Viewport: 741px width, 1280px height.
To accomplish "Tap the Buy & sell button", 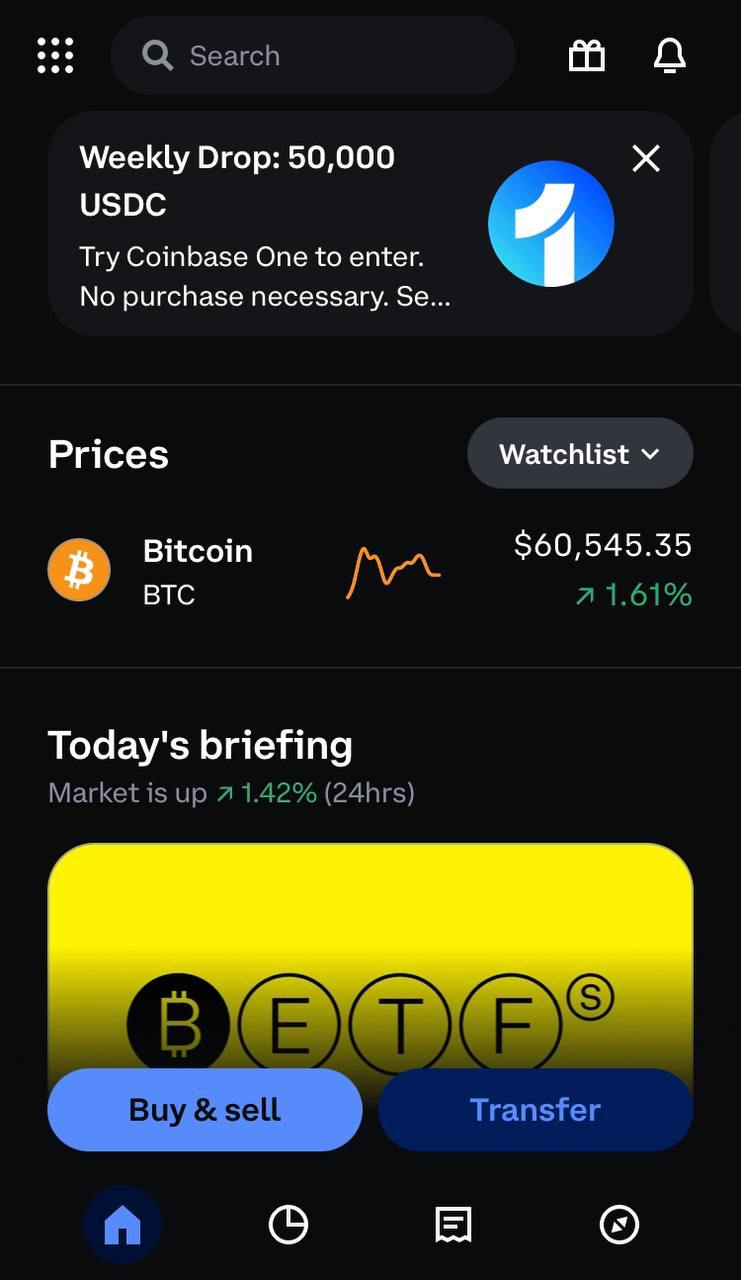I will click(205, 1110).
